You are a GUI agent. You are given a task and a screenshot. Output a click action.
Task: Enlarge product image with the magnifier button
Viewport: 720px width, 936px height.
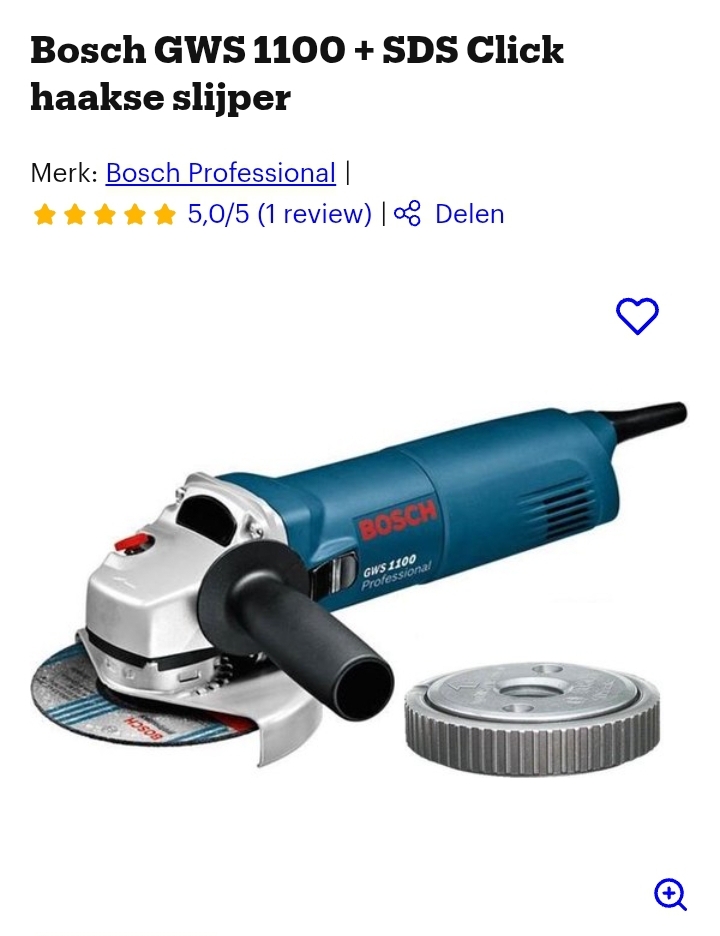point(670,895)
